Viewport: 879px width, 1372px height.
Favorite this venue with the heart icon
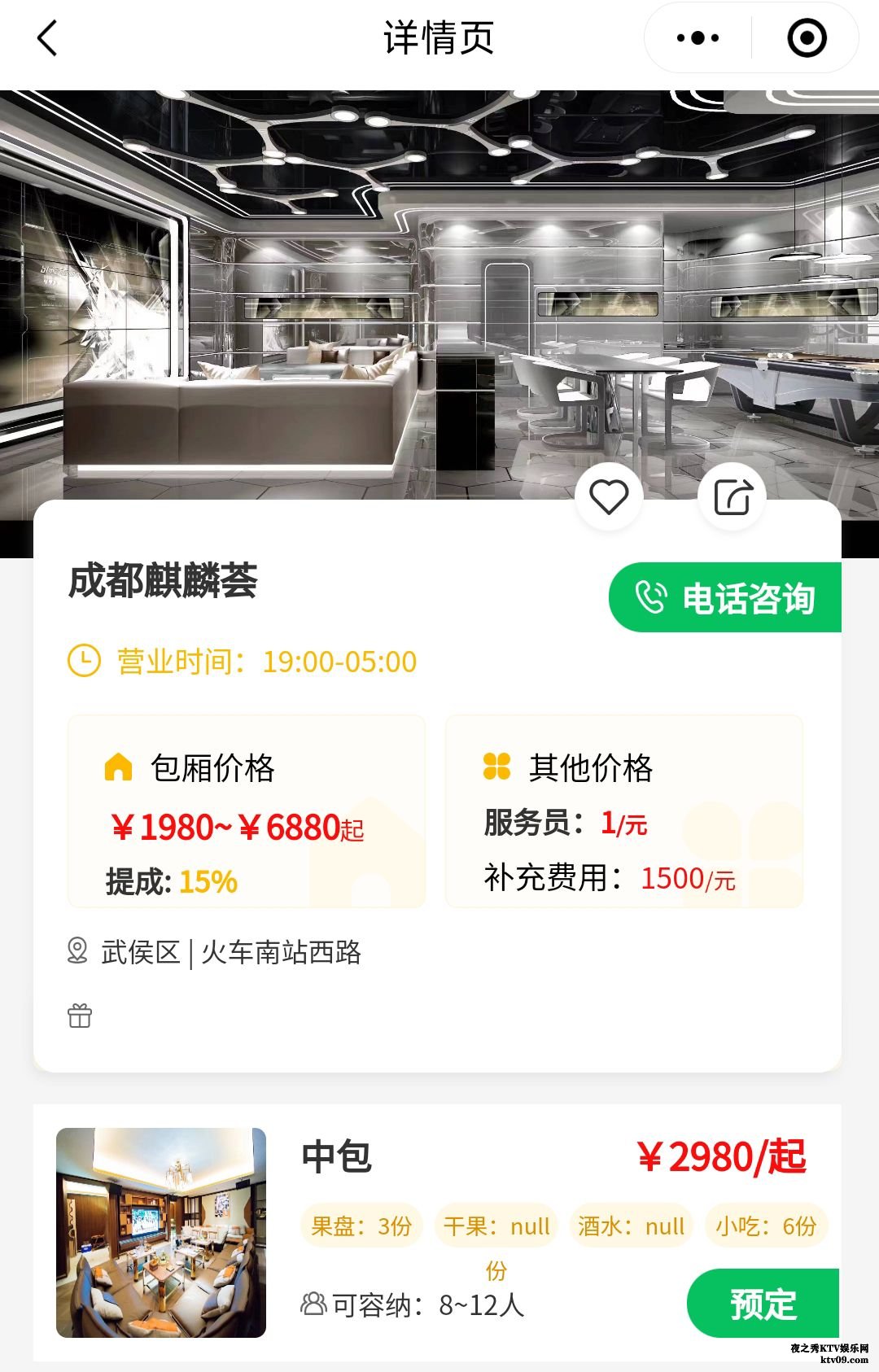coord(609,497)
